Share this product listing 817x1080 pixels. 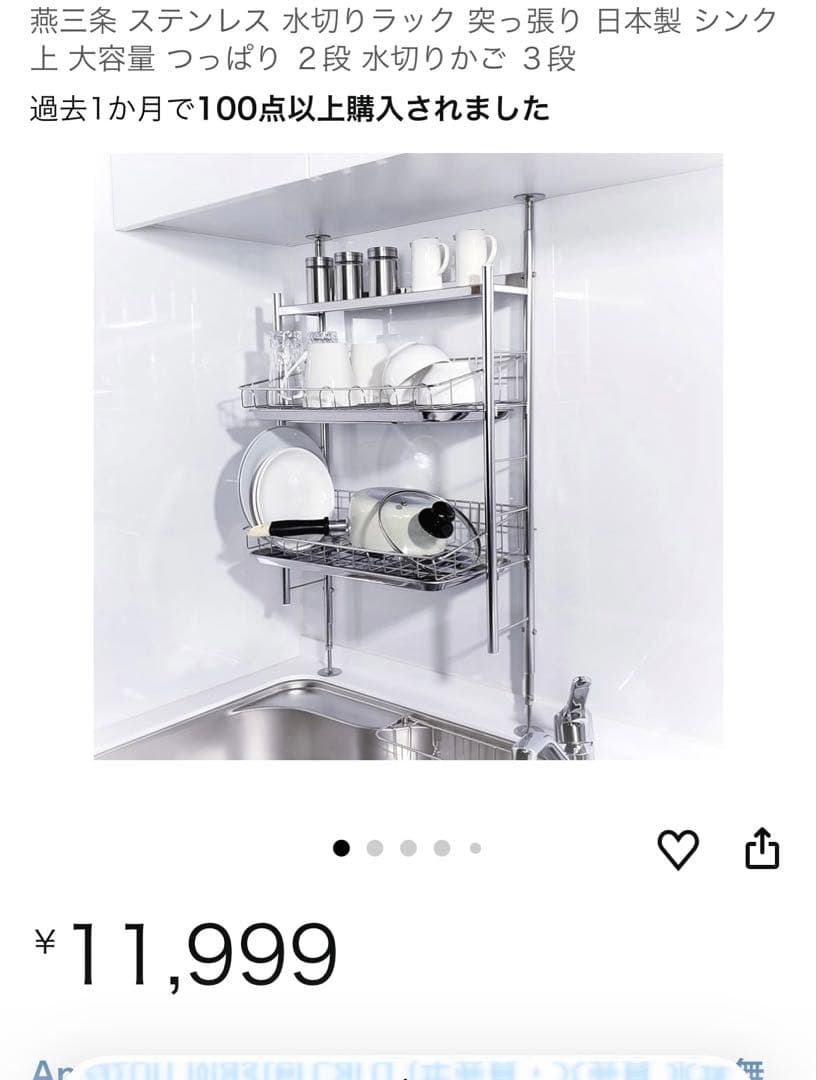pyautogui.click(x=762, y=849)
